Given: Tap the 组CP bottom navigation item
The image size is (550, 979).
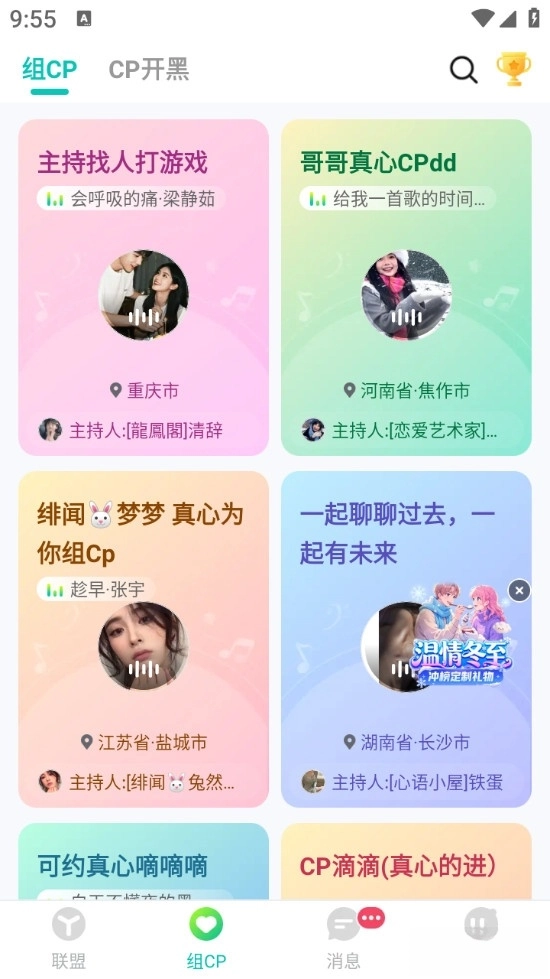Looking at the screenshot, I should pos(206,939).
